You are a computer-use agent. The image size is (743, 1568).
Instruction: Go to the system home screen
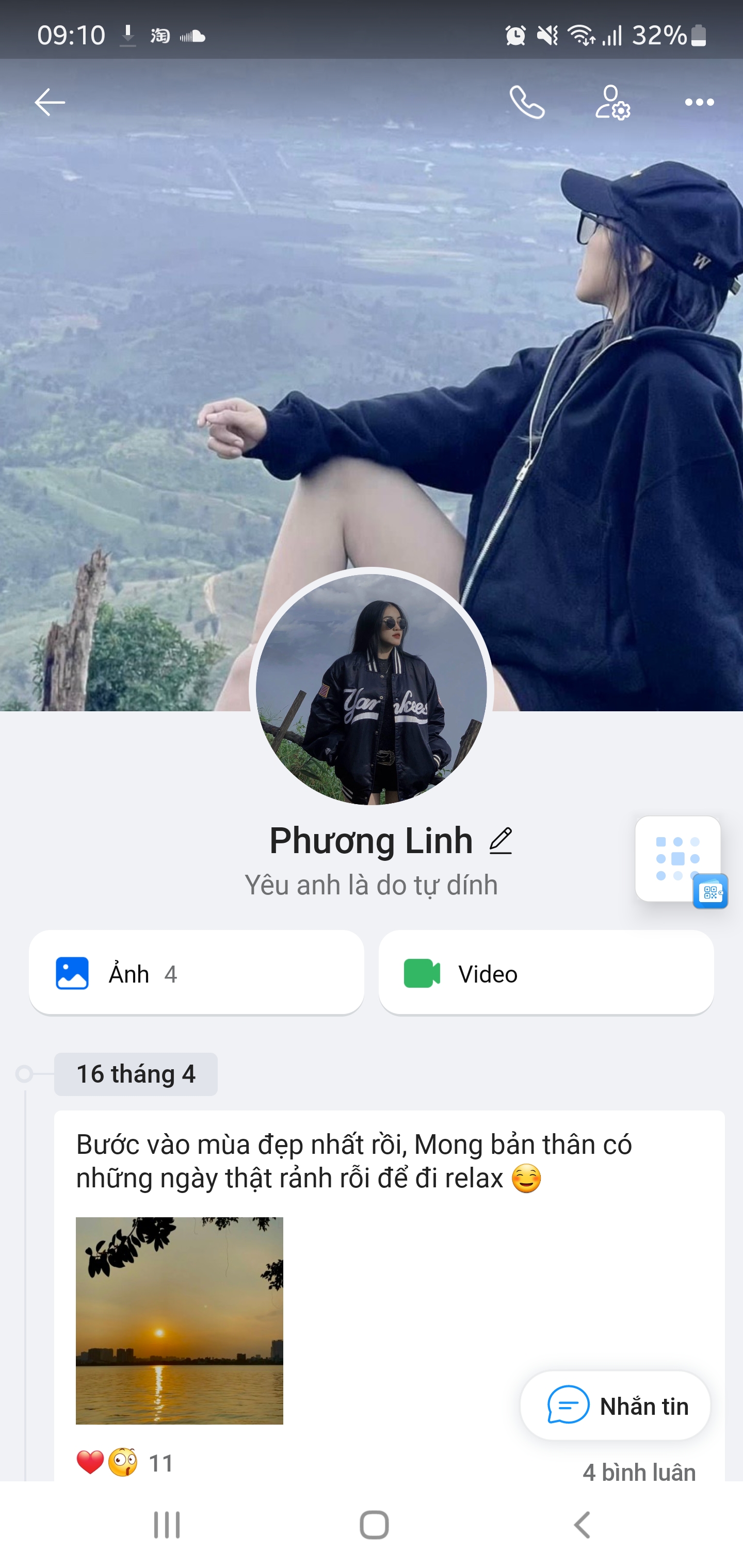pos(374,1525)
